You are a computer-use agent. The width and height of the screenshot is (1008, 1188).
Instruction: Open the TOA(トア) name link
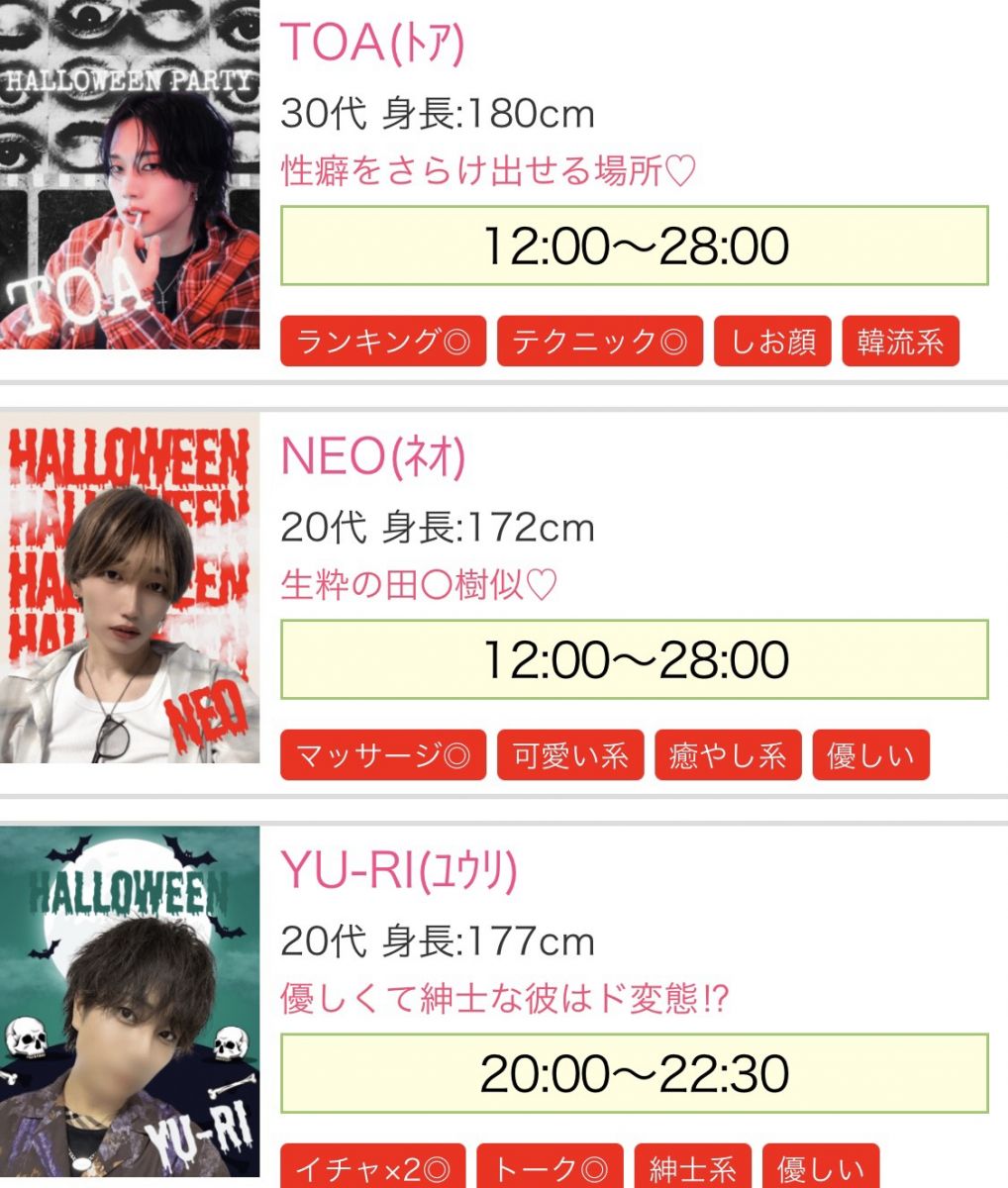click(x=372, y=43)
